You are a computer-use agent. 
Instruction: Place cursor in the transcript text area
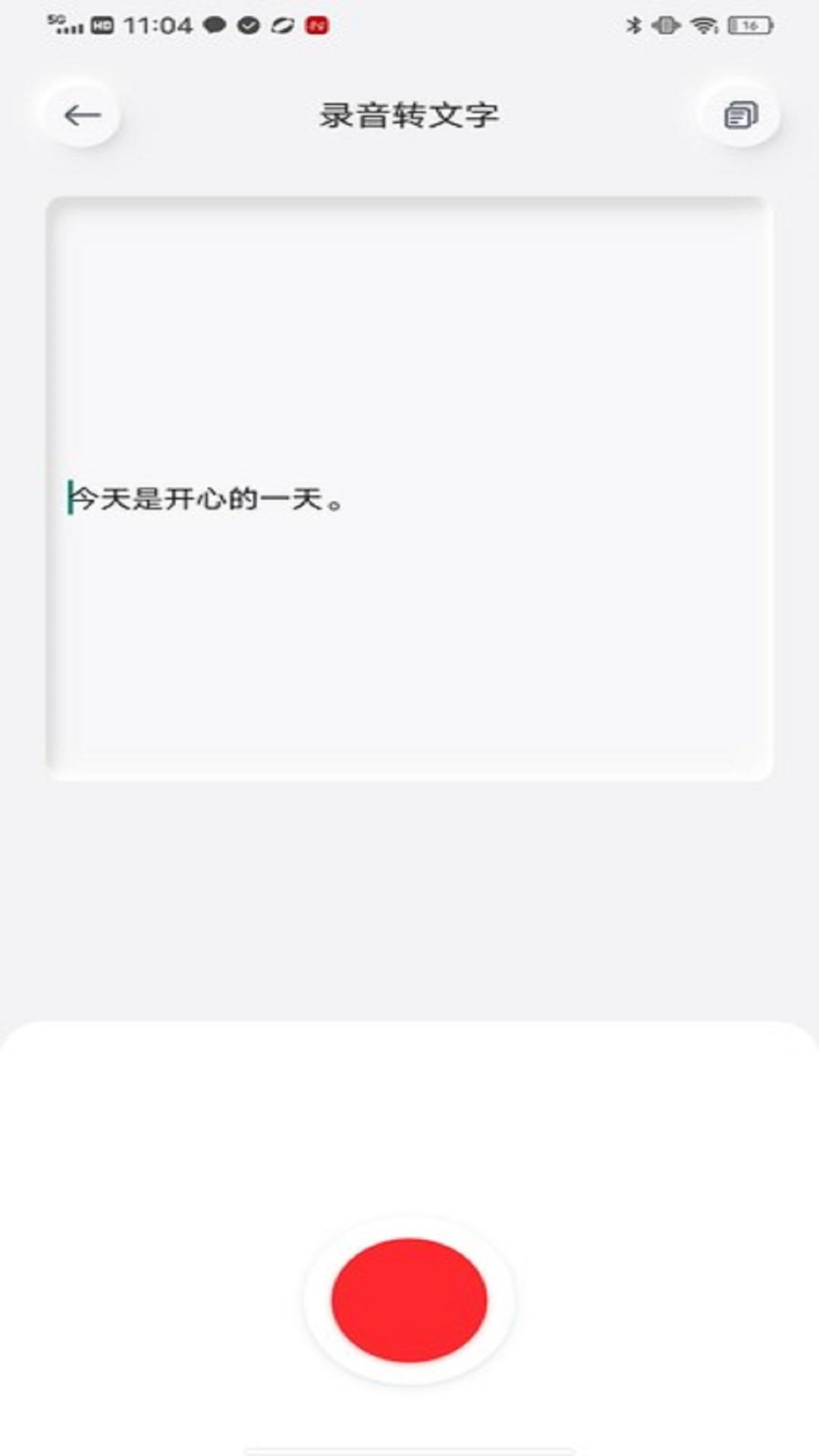coord(409,485)
